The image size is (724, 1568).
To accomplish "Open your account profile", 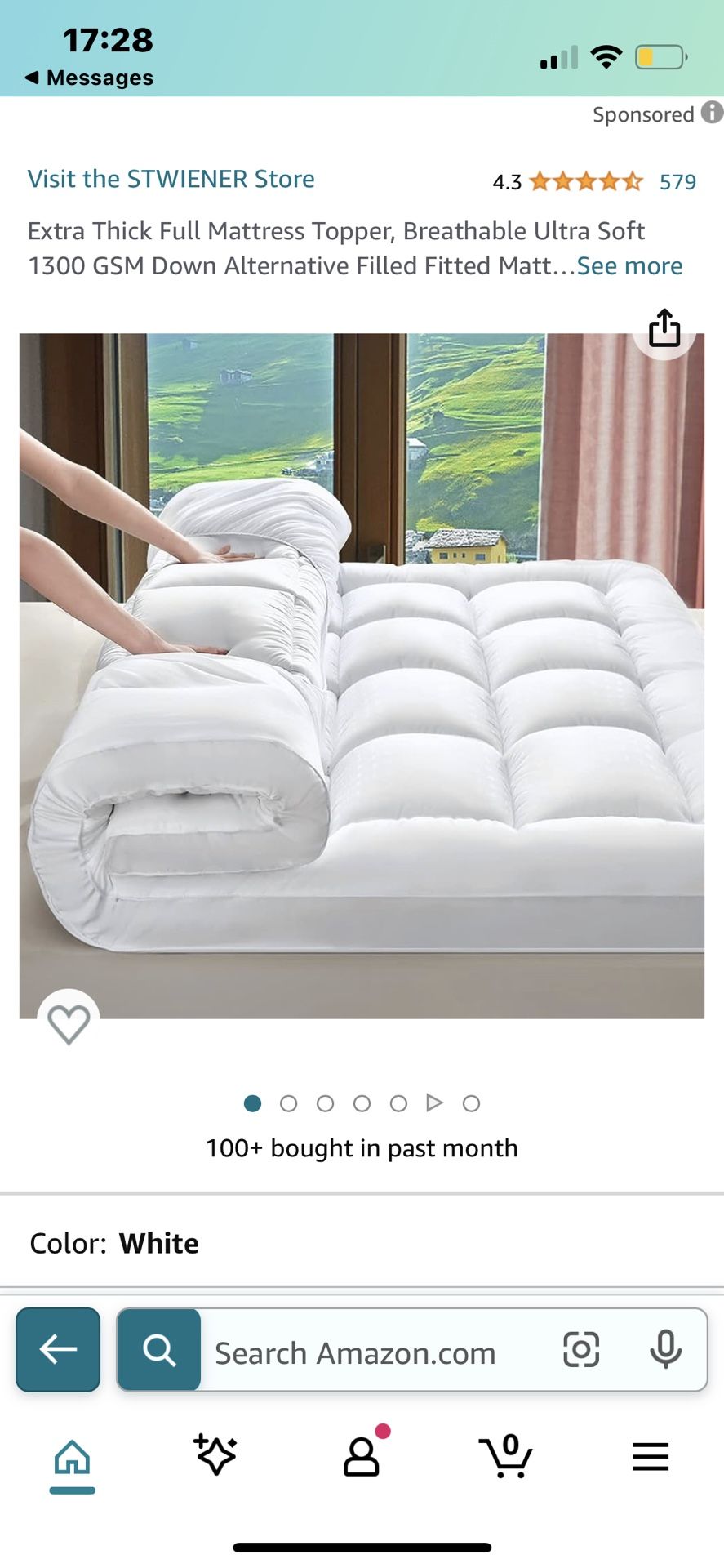I will click(x=362, y=1458).
